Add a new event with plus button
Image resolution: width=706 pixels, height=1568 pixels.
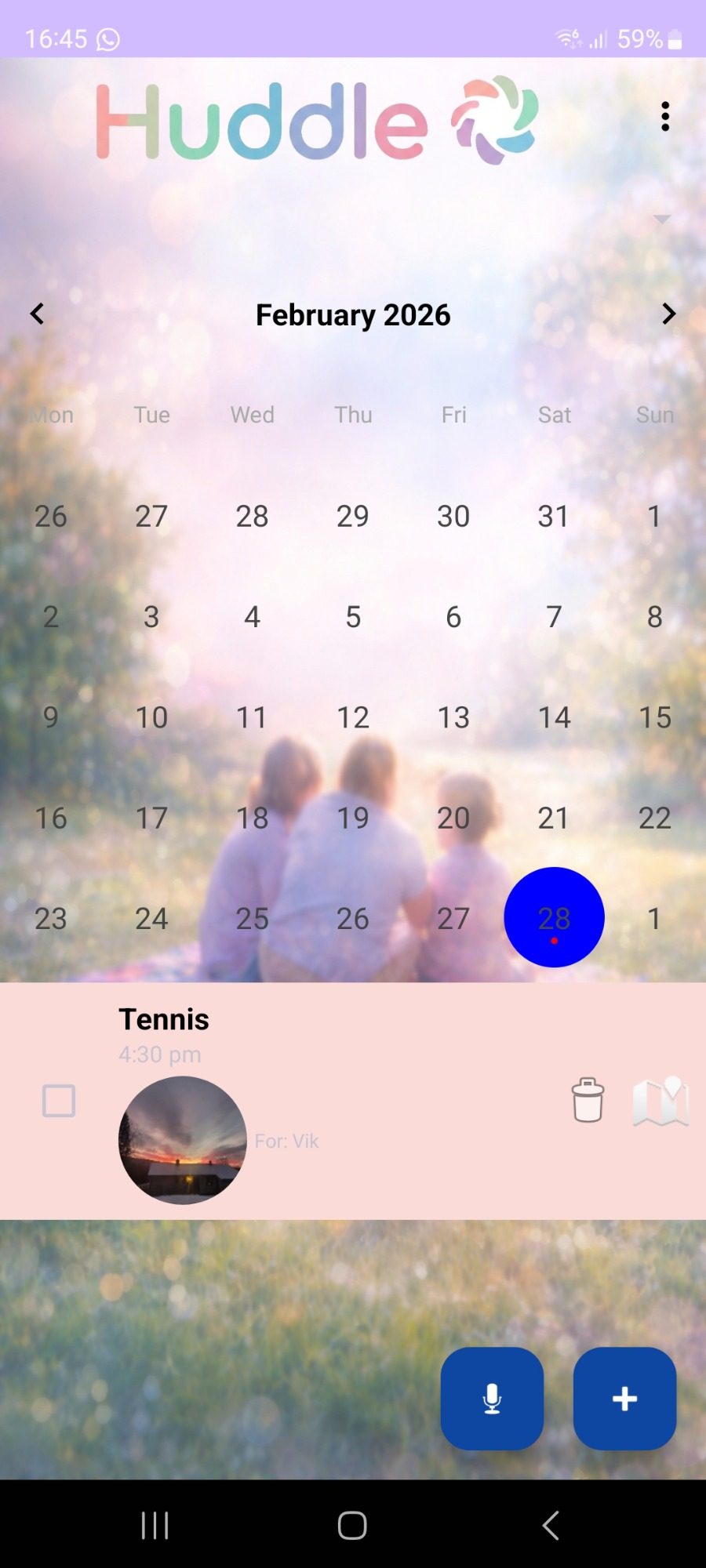click(x=624, y=1399)
